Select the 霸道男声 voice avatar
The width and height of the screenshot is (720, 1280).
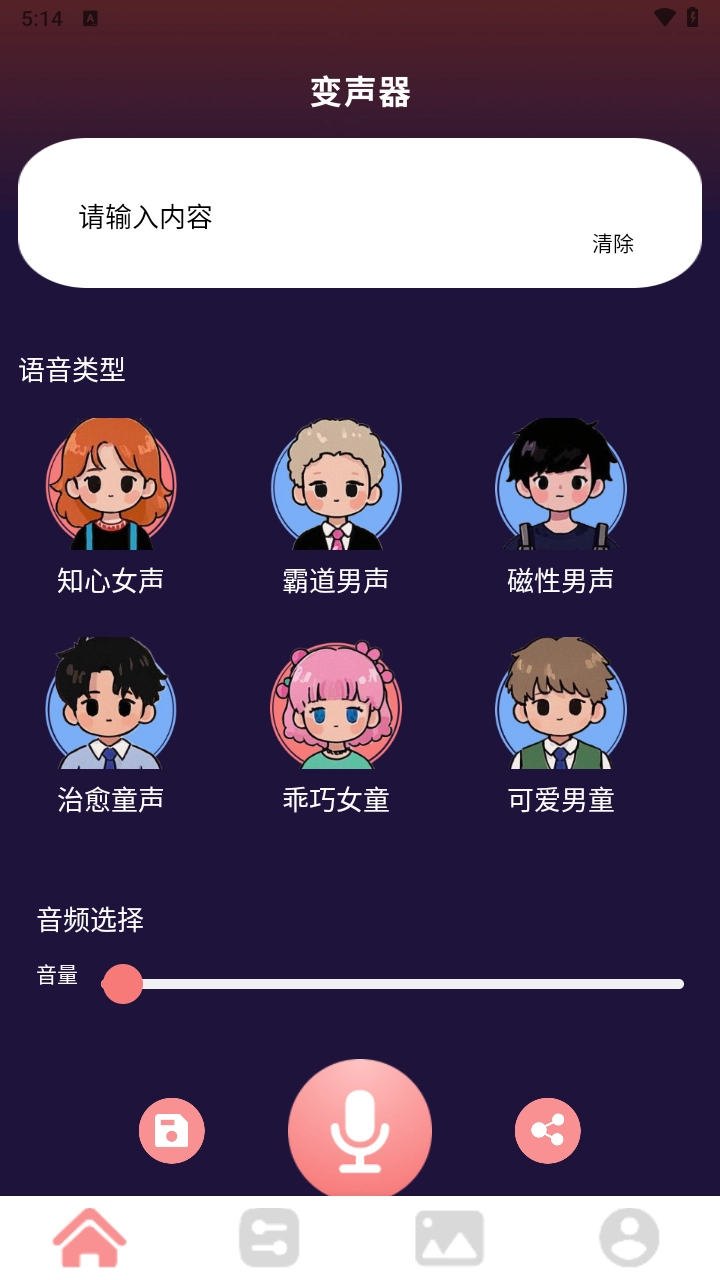[335, 487]
